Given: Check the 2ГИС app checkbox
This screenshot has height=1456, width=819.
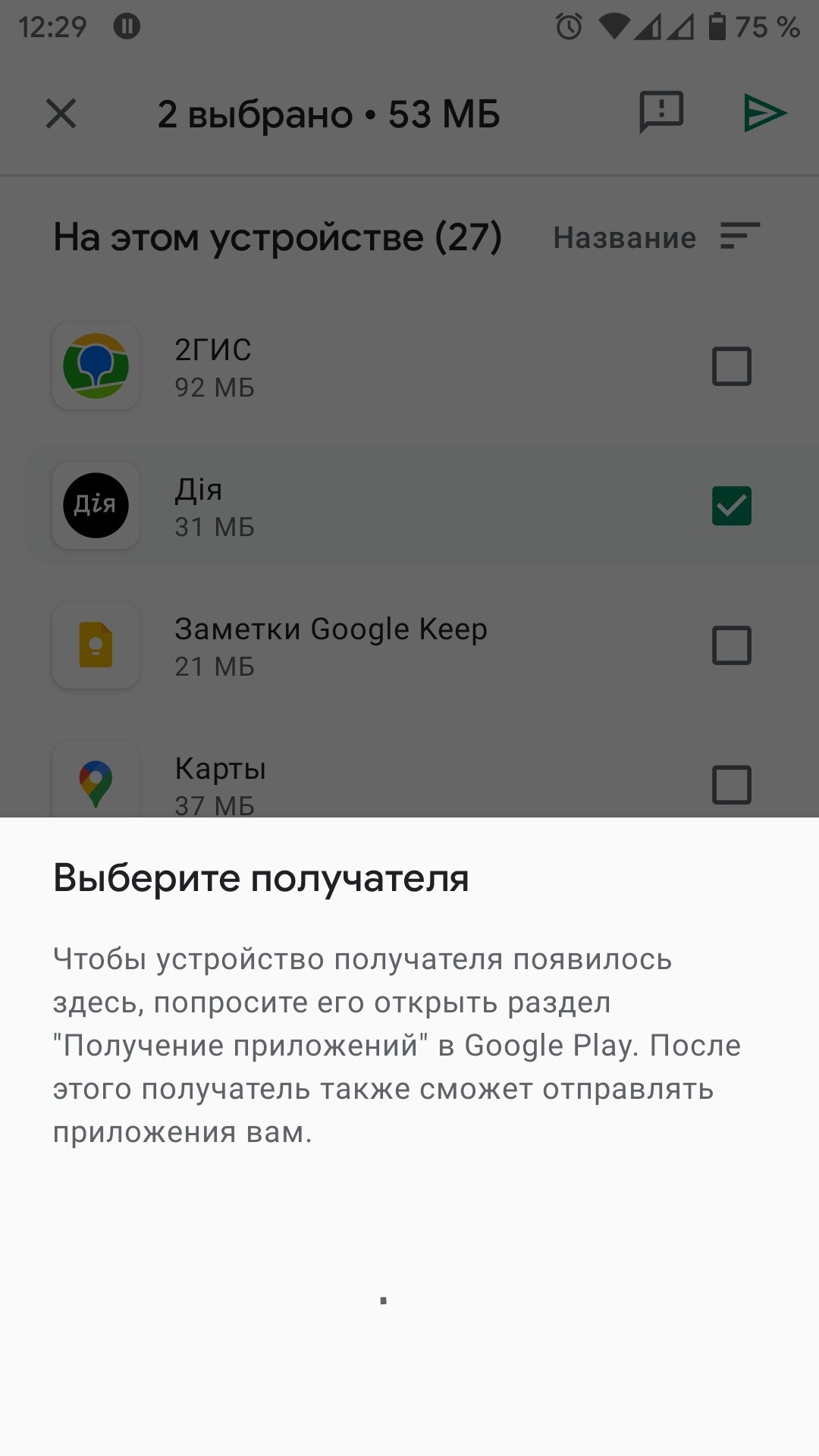Looking at the screenshot, I should 732,366.
